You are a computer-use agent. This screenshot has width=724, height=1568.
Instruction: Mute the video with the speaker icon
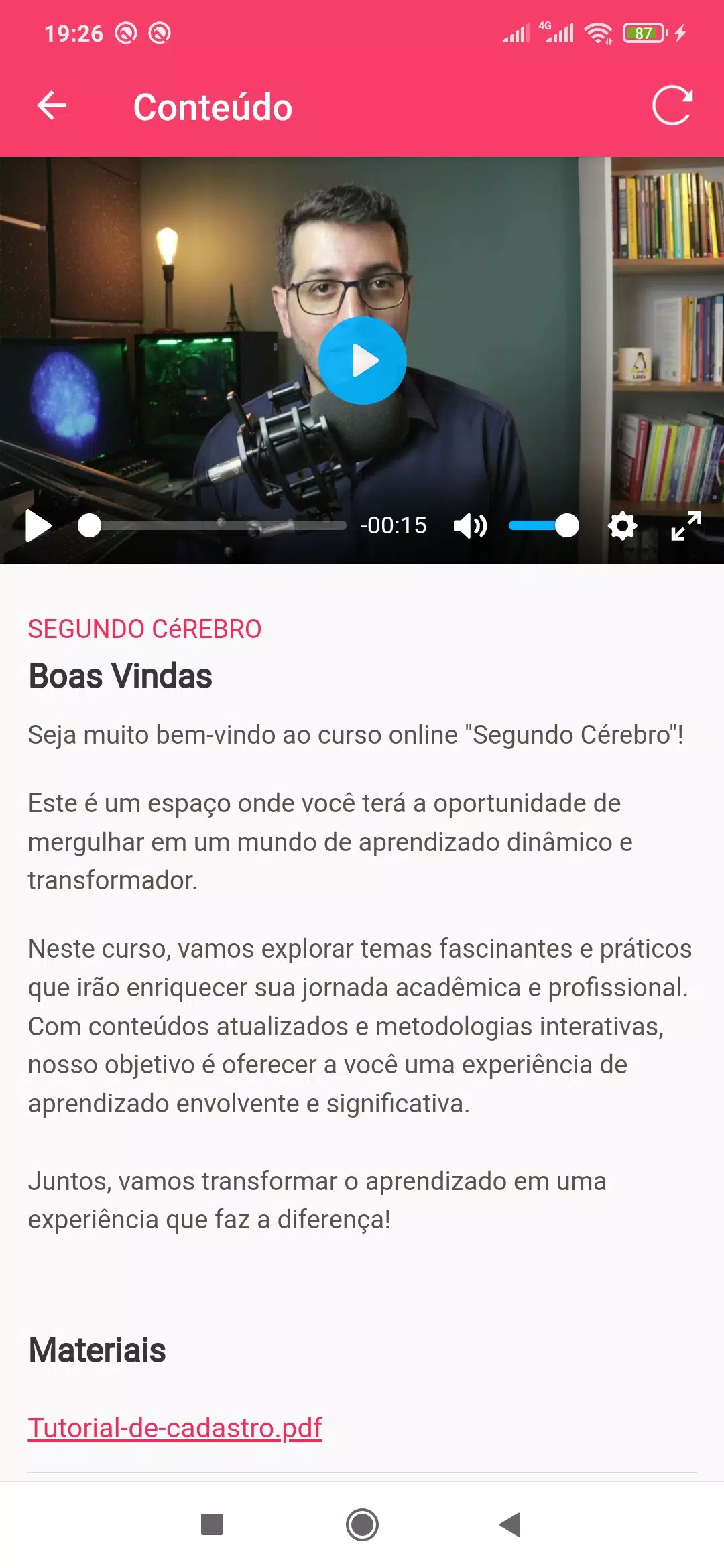(x=470, y=526)
